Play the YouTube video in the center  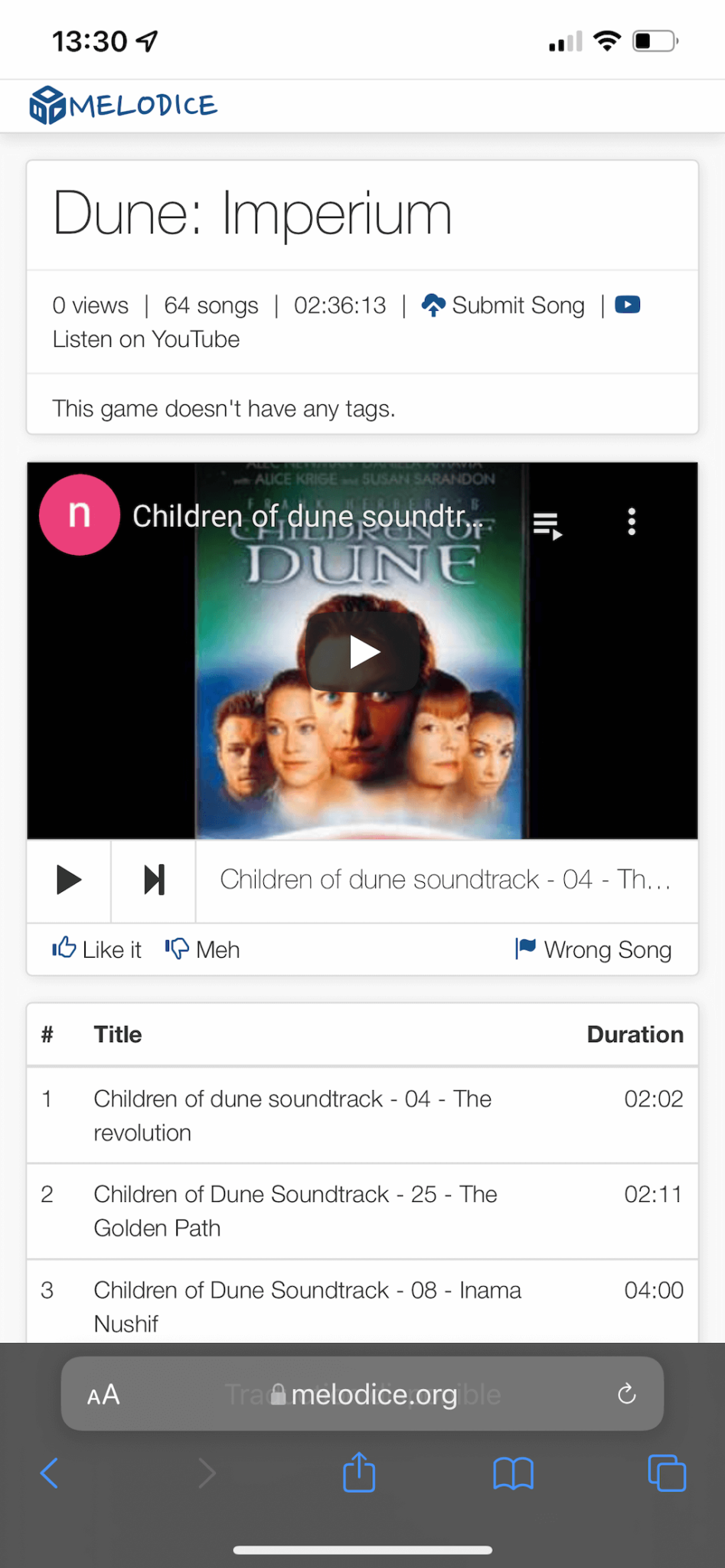(x=364, y=652)
